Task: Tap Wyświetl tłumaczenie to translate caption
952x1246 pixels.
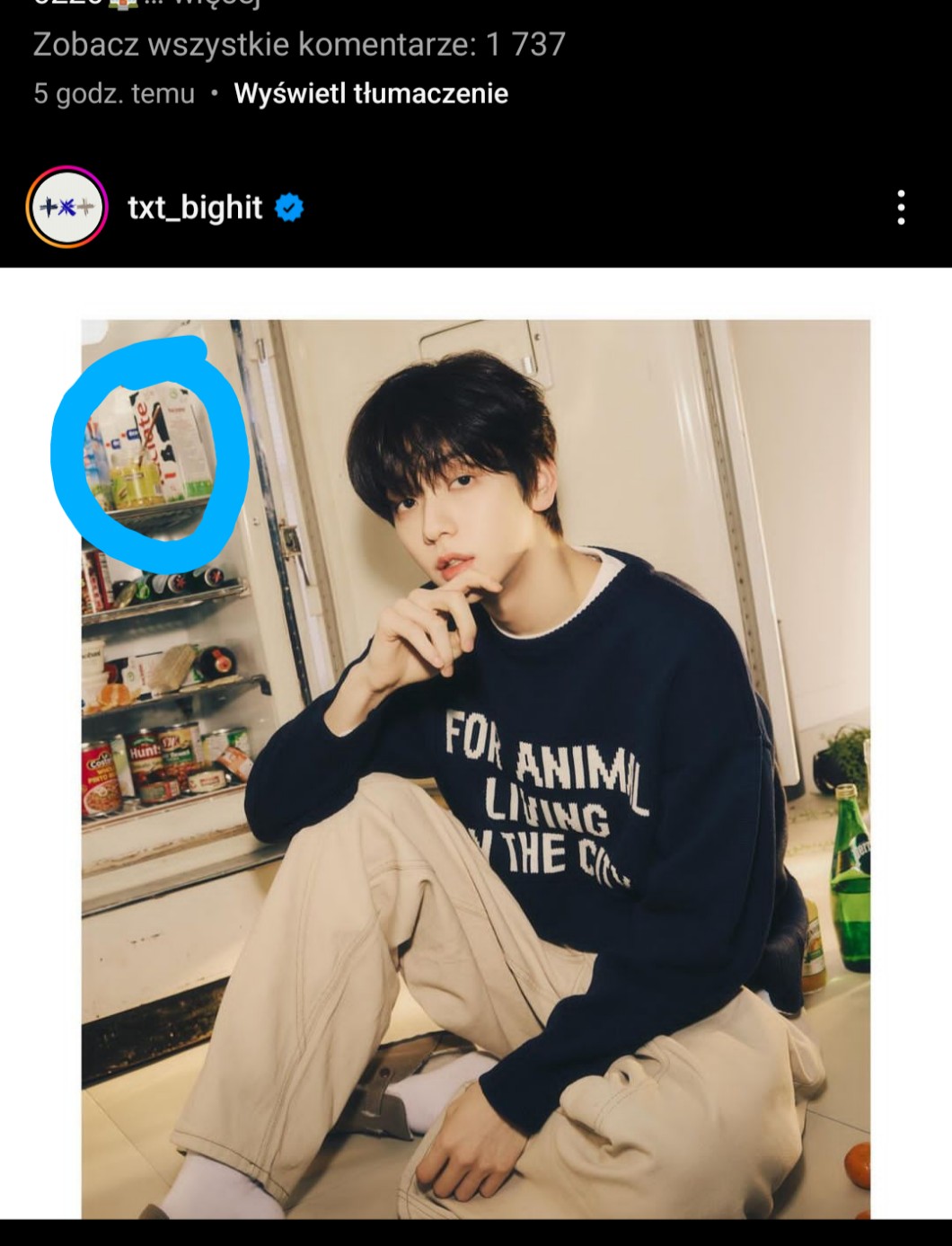Action: pyautogui.click(x=371, y=93)
